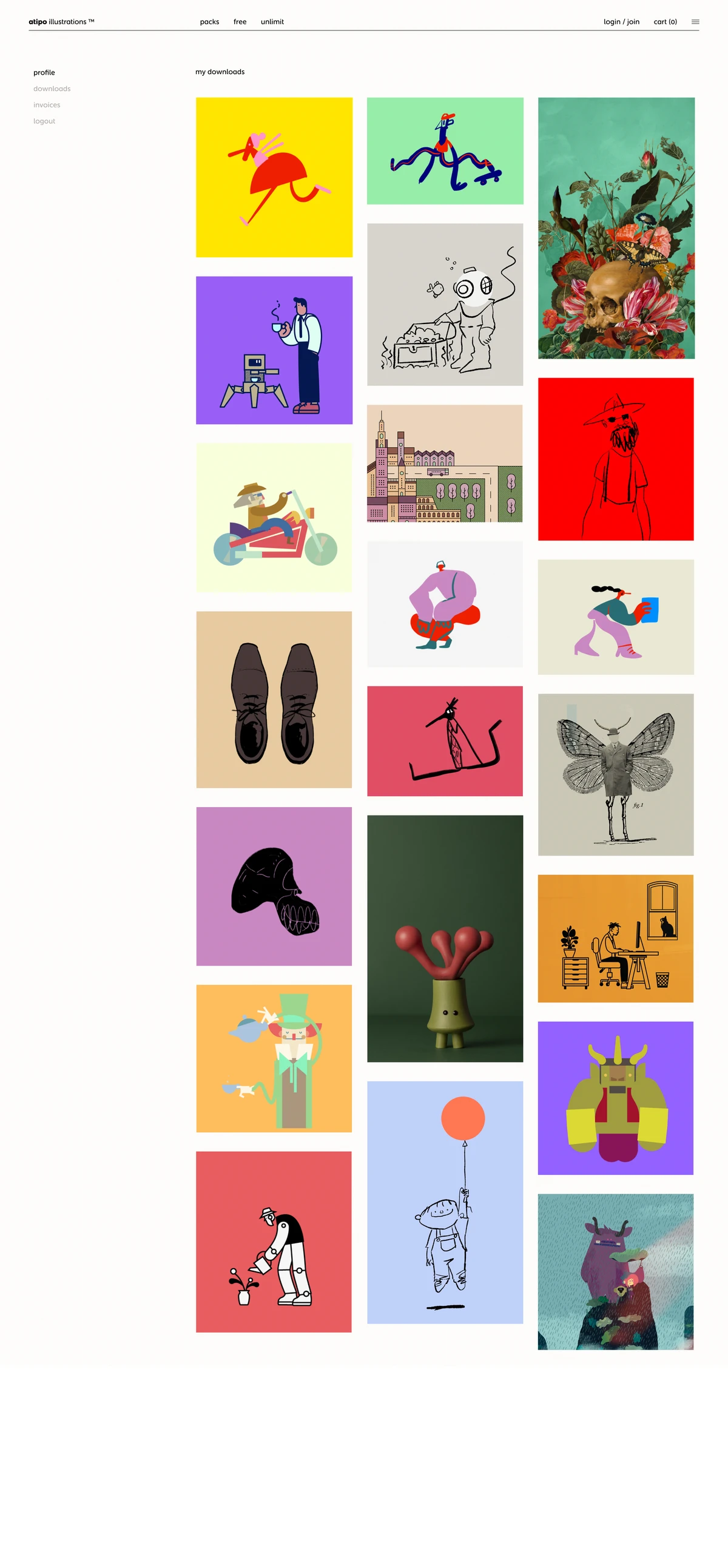Open the cat-in-window home office illustration
The image size is (728, 1568).
click(x=615, y=938)
